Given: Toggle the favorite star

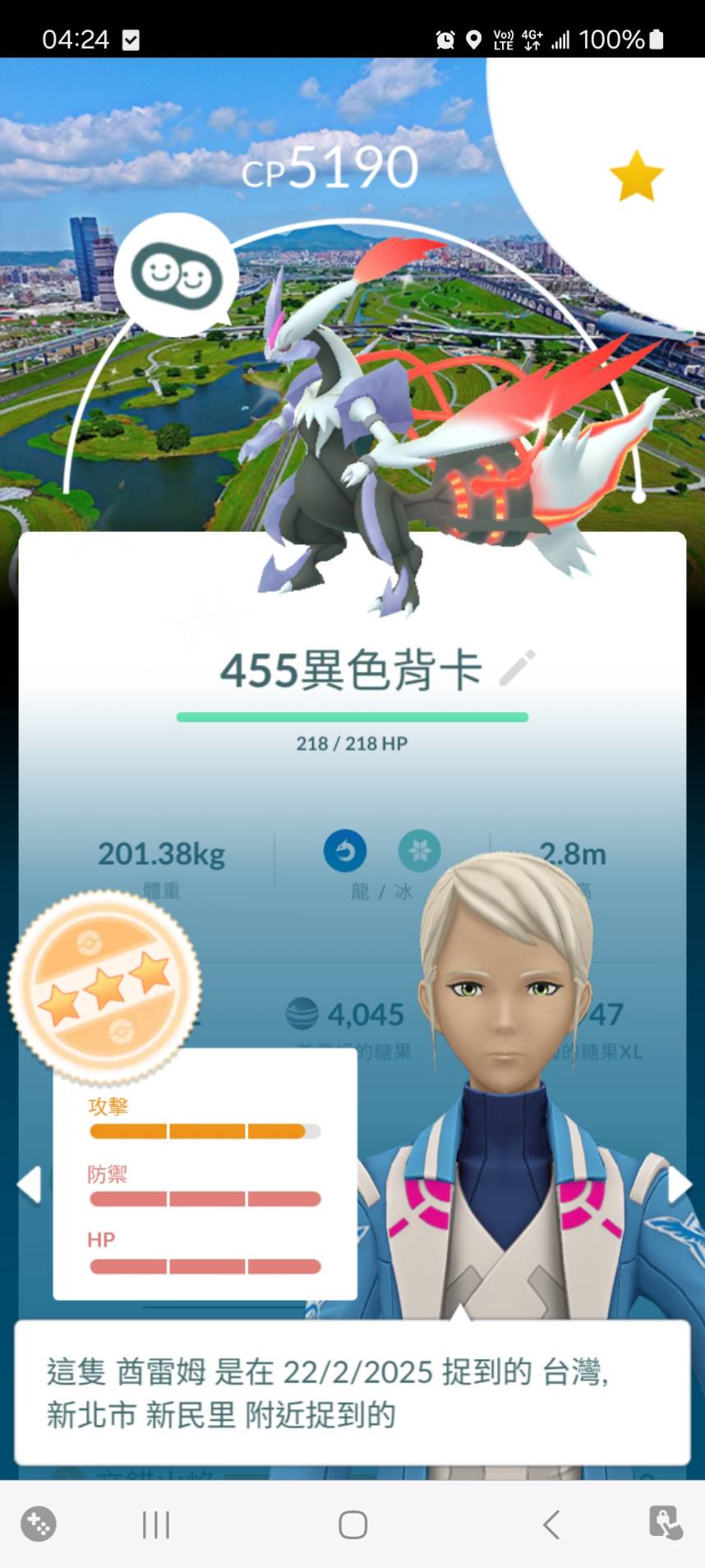Looking at the screenshot, I should [636, 177].
